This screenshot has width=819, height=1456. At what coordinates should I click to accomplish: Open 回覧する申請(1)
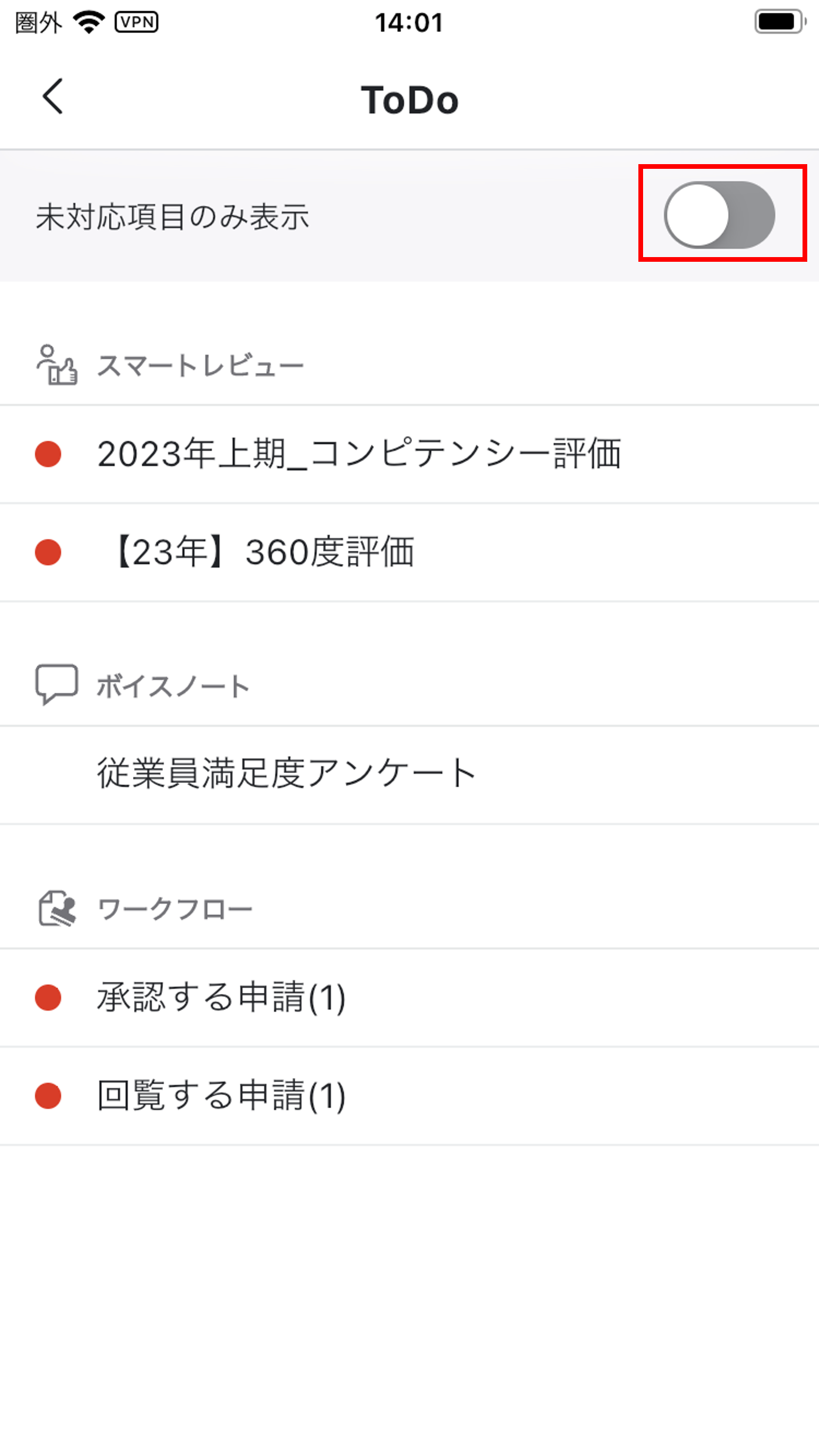coord(409,1096)
